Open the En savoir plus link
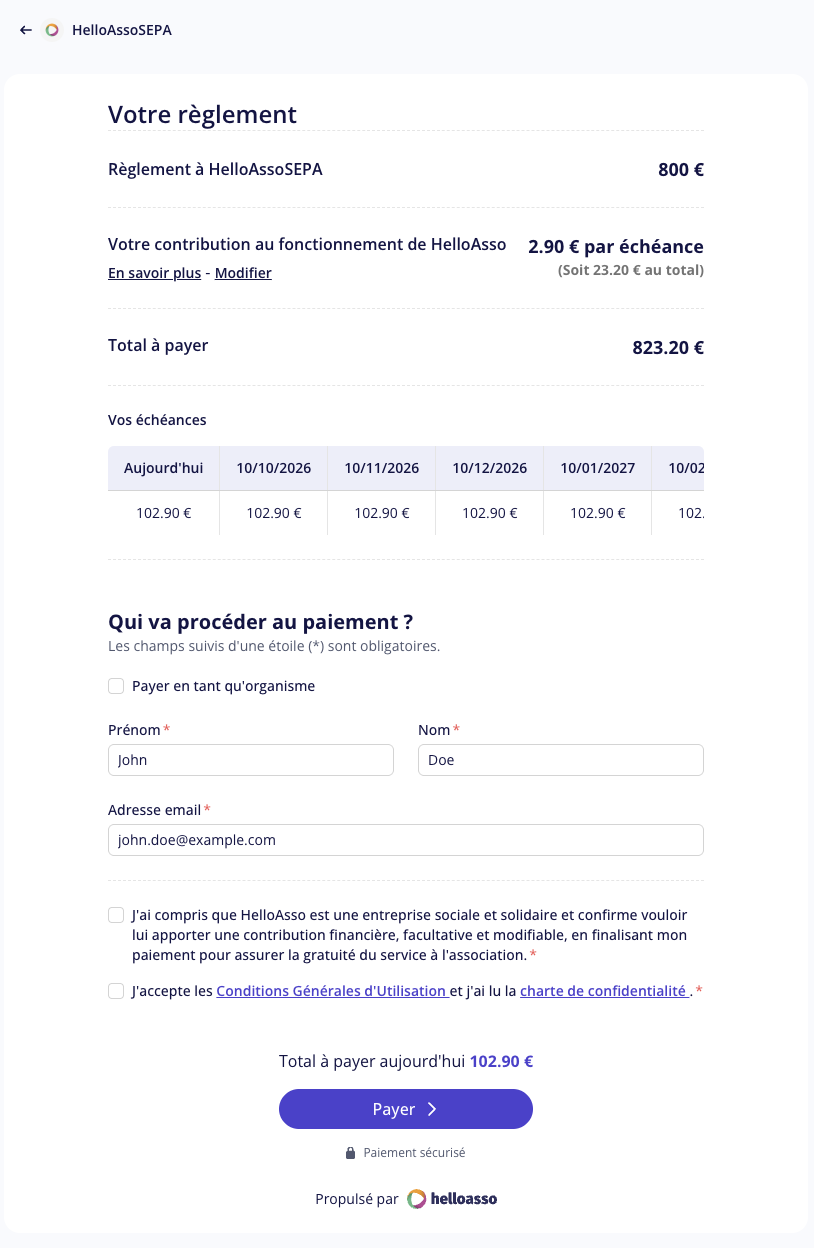The image size is (814, 1248). pos(154,273)
